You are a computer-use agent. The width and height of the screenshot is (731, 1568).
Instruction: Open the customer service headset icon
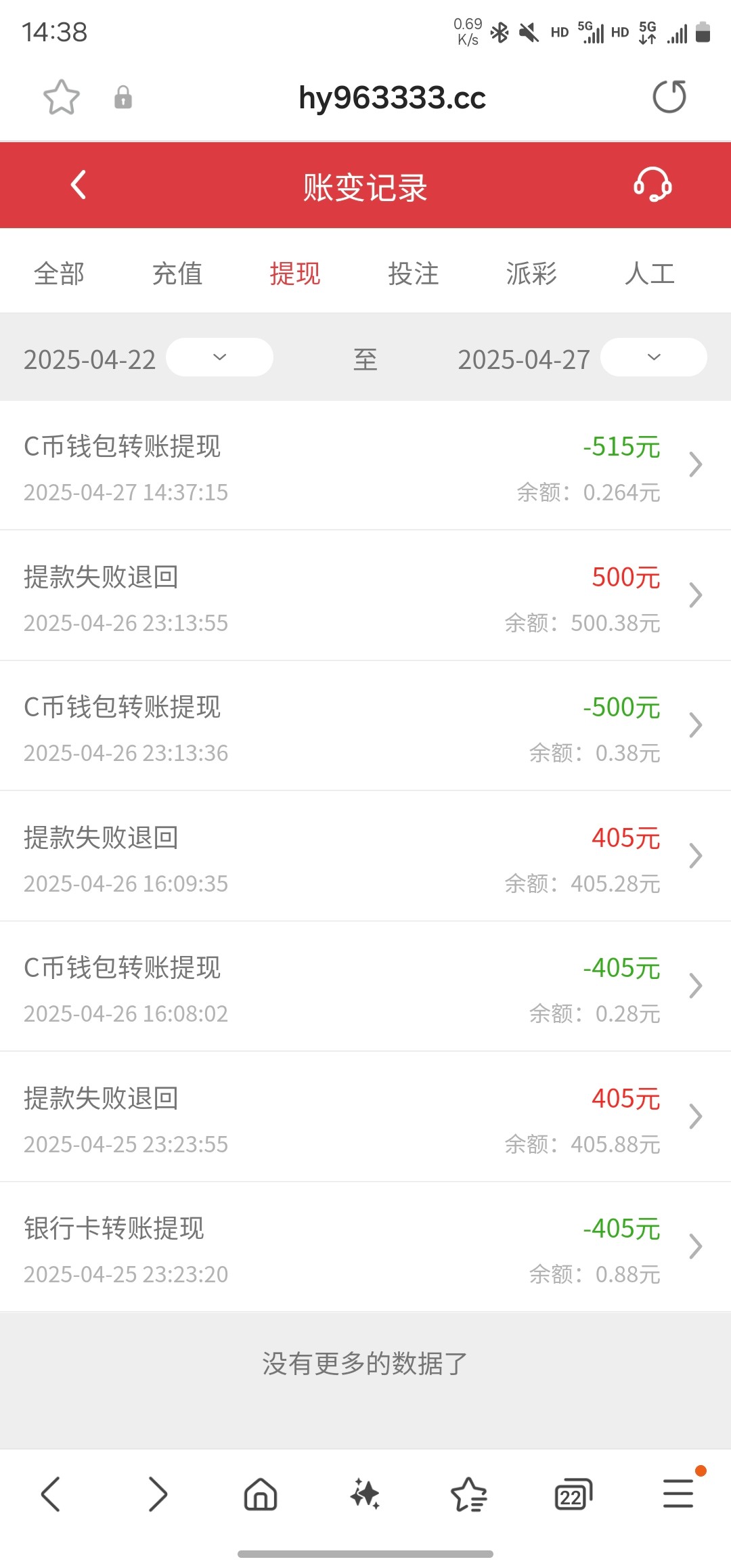coord(652,185)
